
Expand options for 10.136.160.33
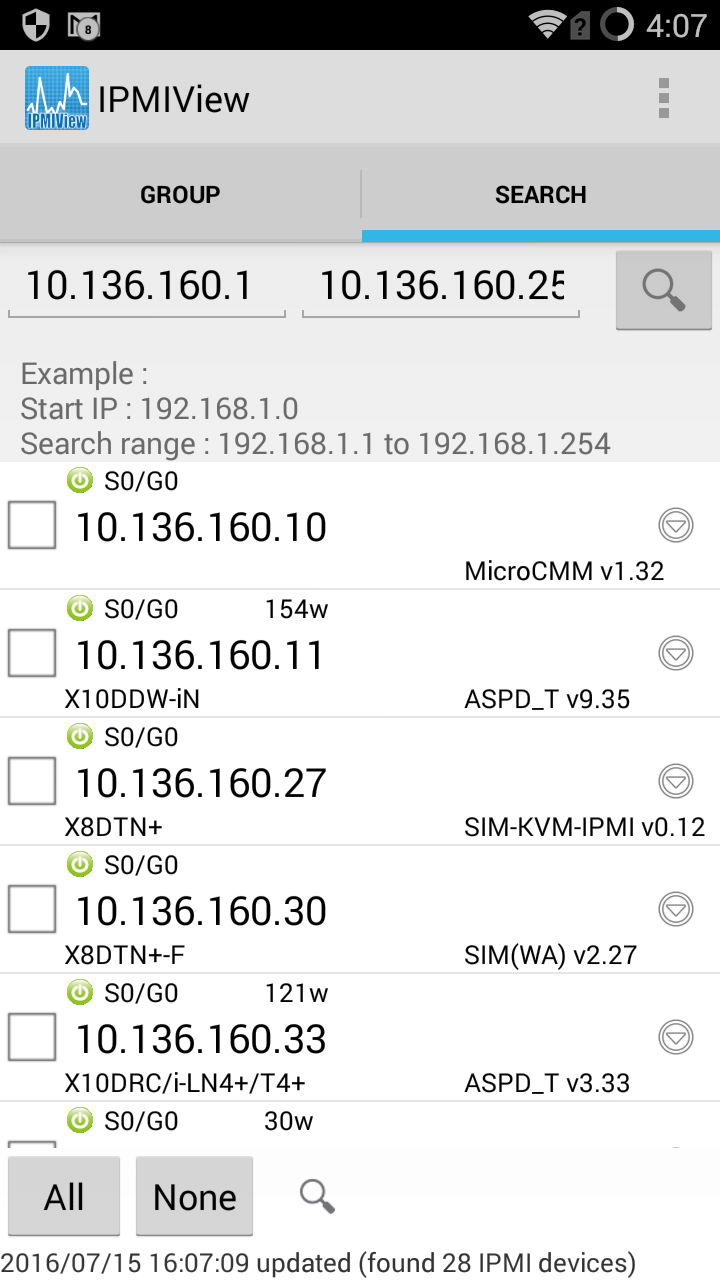point(676,1037)
